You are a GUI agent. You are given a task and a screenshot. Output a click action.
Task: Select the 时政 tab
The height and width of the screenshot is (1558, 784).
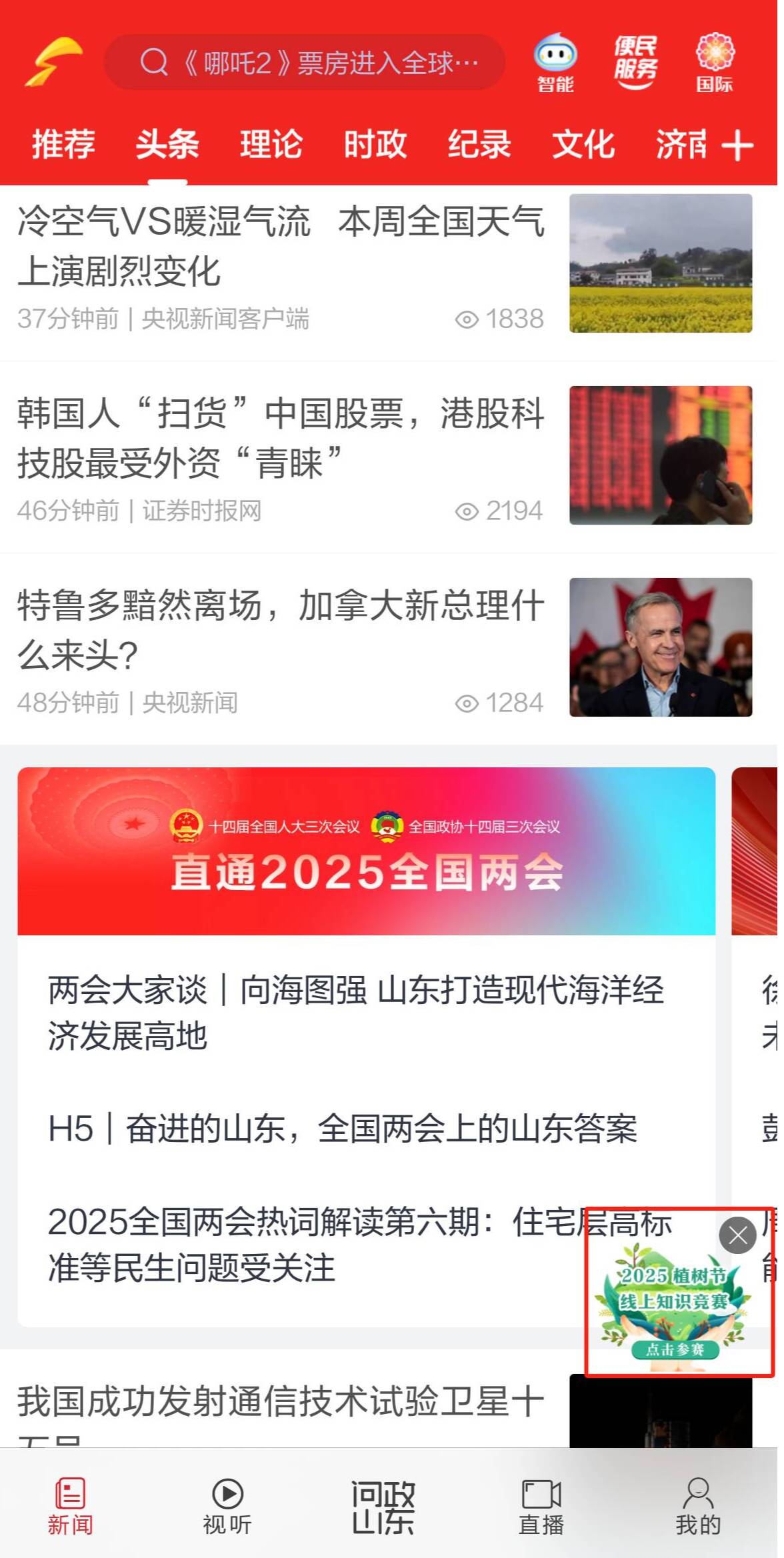pyautogui.click(x=375, y=145)
